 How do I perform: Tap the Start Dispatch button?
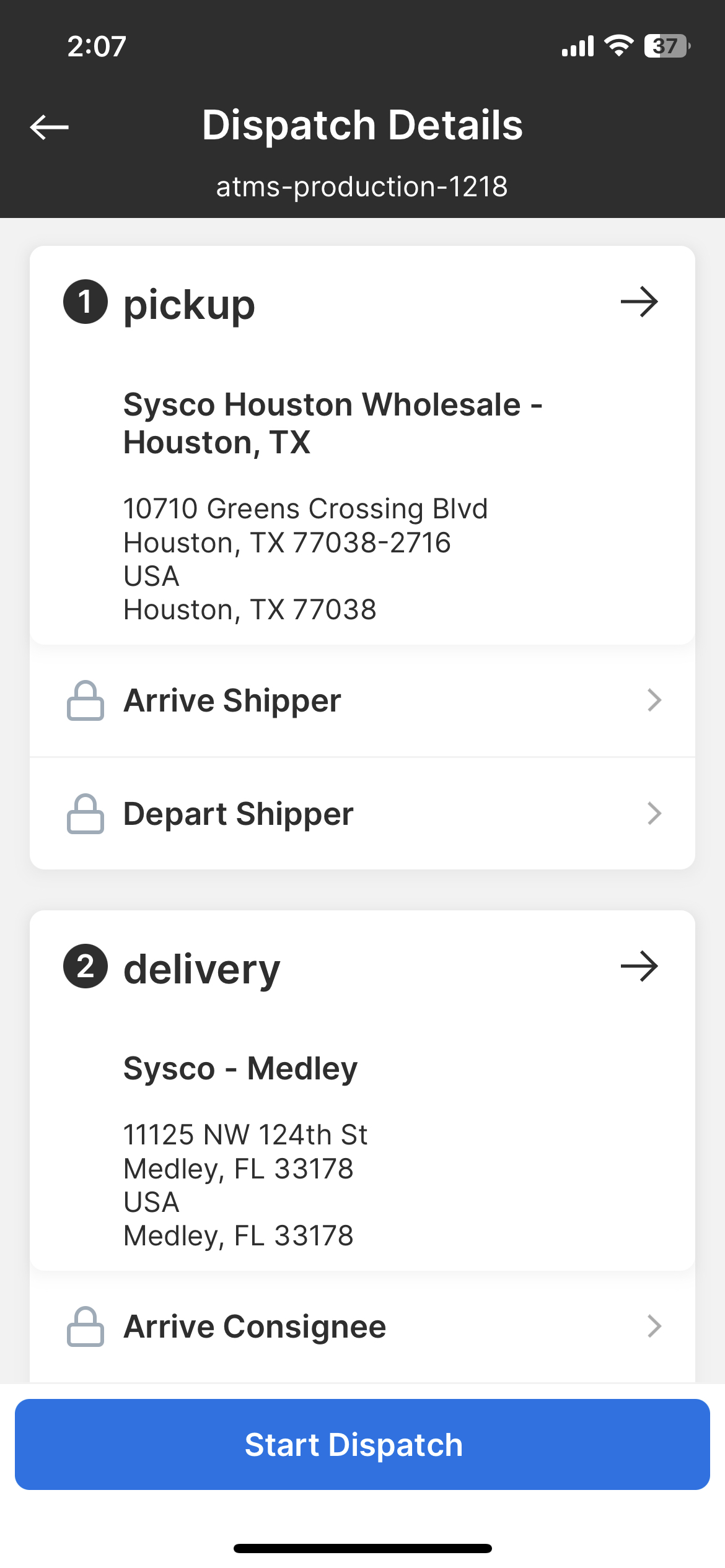[362, 1444]
